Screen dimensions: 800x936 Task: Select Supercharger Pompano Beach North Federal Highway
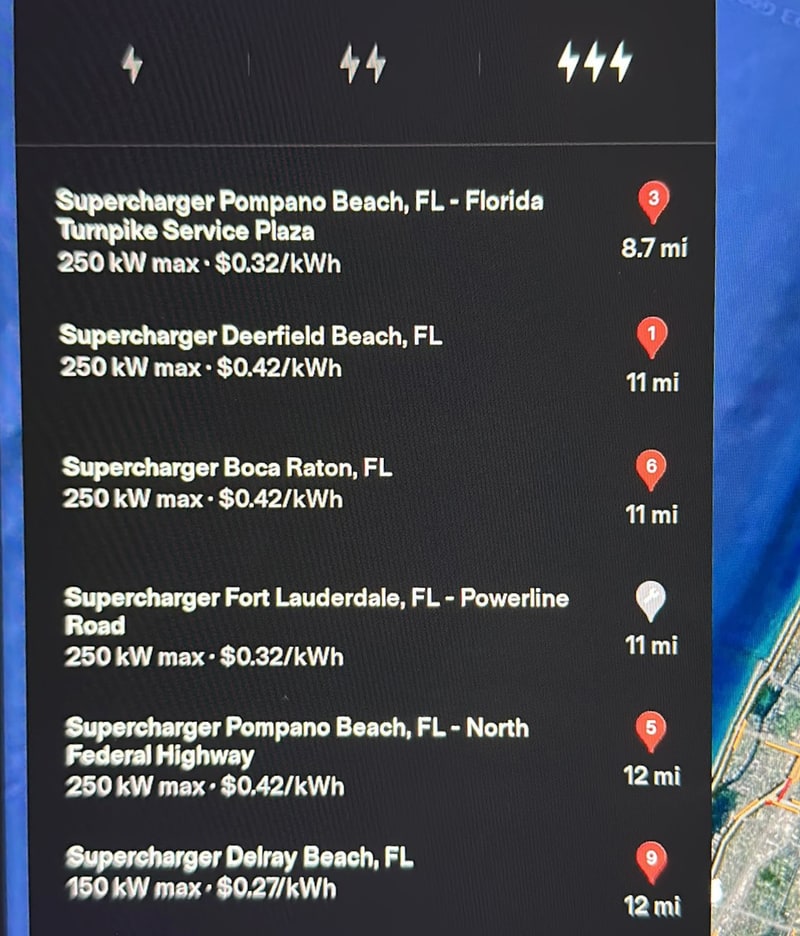[297, 756]
